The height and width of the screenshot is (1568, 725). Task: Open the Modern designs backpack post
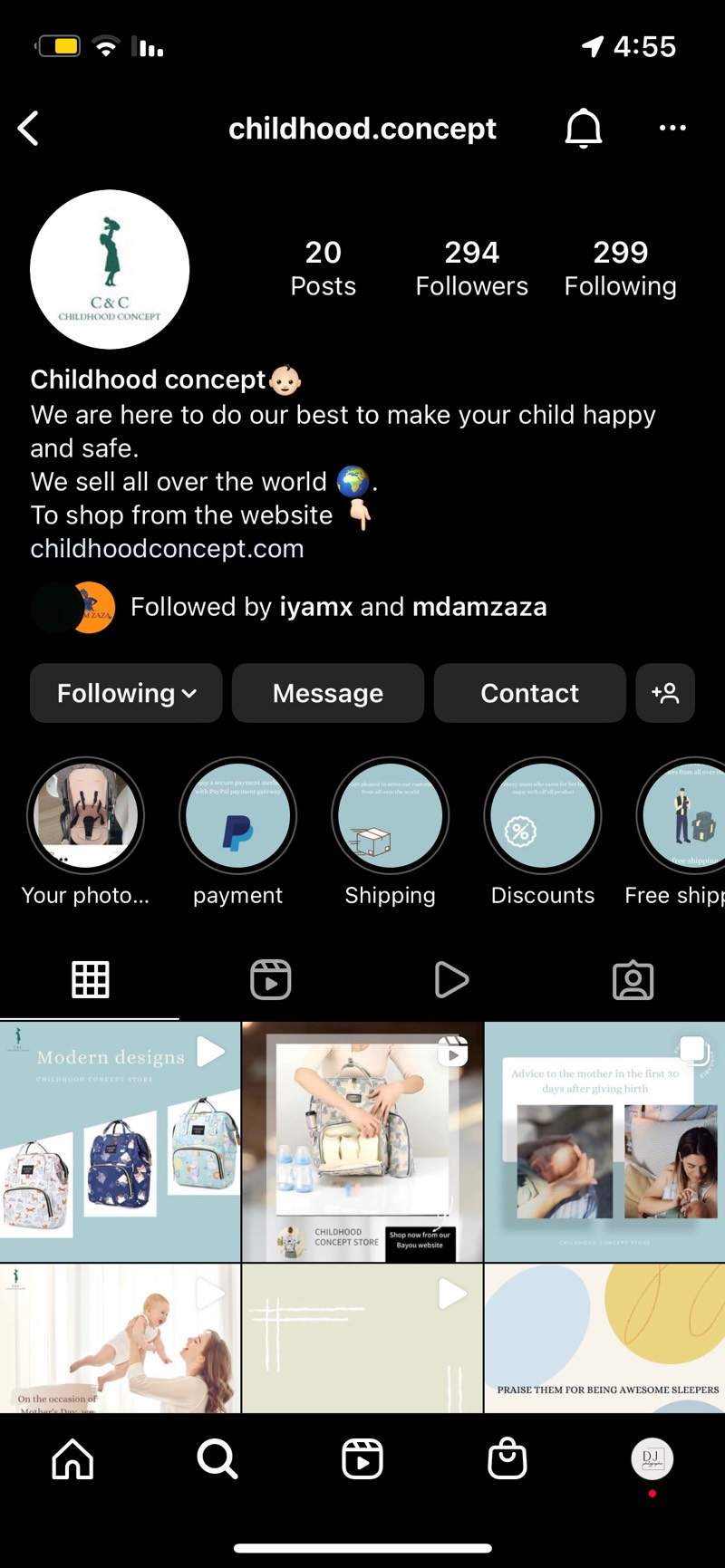(120, 1141)
